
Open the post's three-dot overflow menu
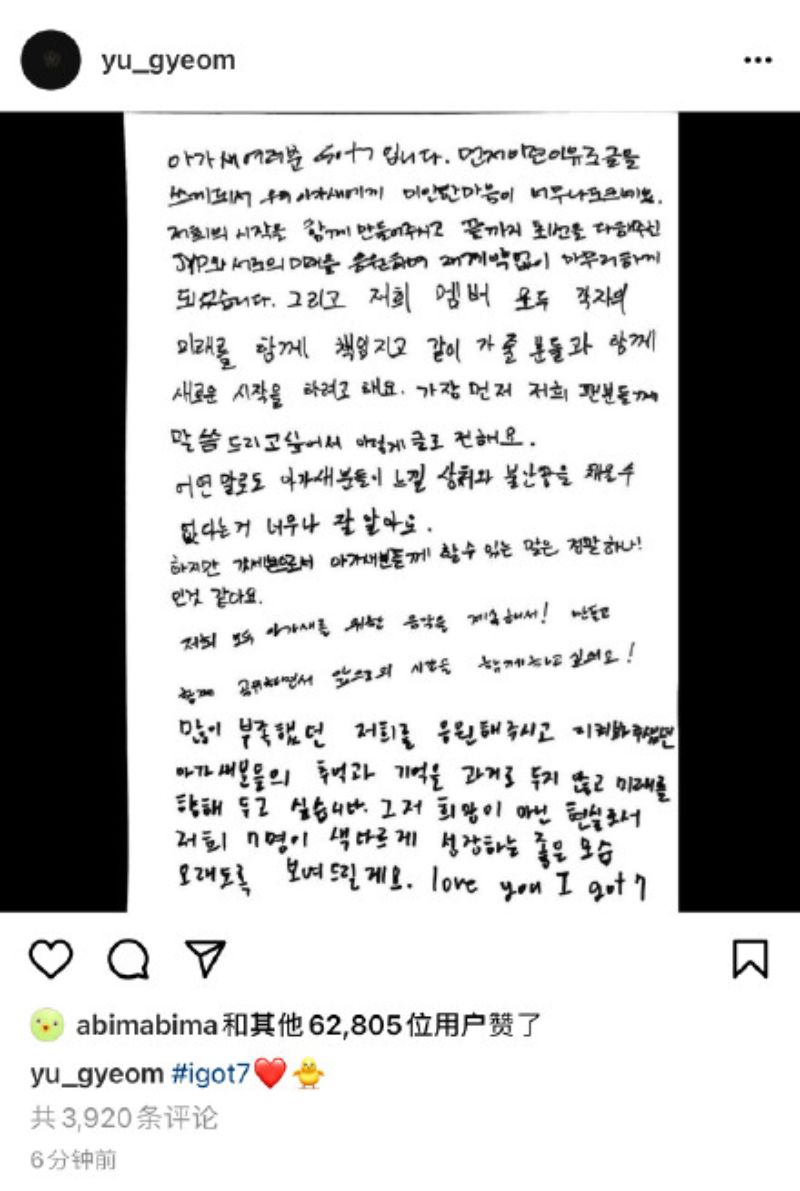[x=758, y=60]
